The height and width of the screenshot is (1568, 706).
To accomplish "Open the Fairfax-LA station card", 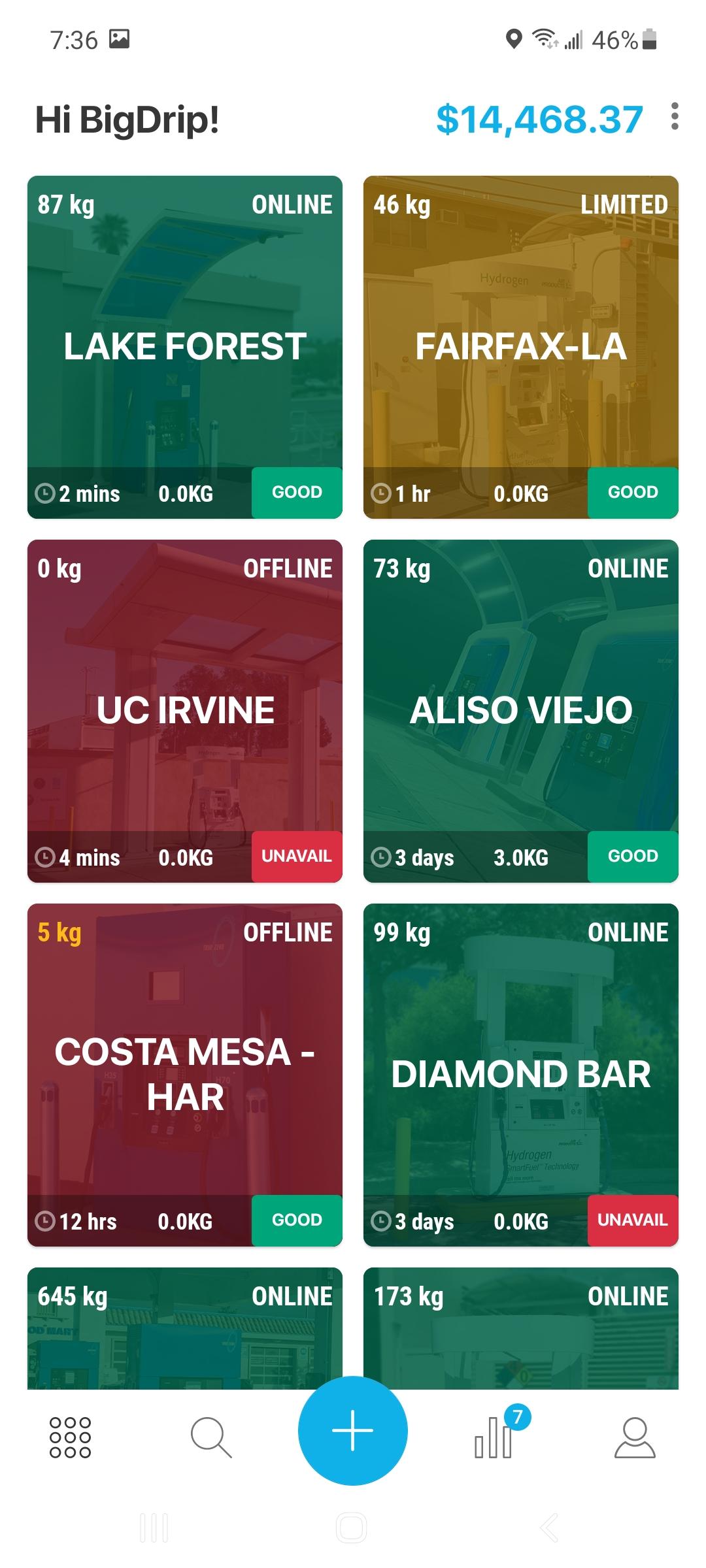I will (520, 346).
